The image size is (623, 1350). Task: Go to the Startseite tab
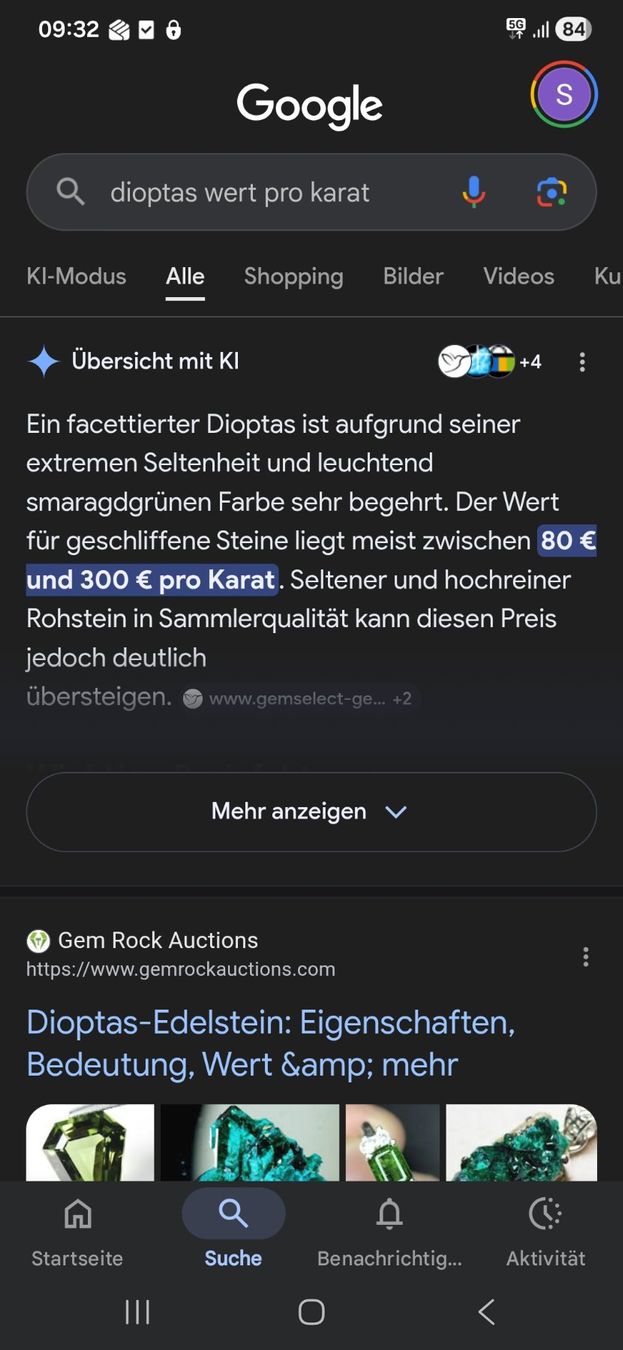[x=77, y=1233]
